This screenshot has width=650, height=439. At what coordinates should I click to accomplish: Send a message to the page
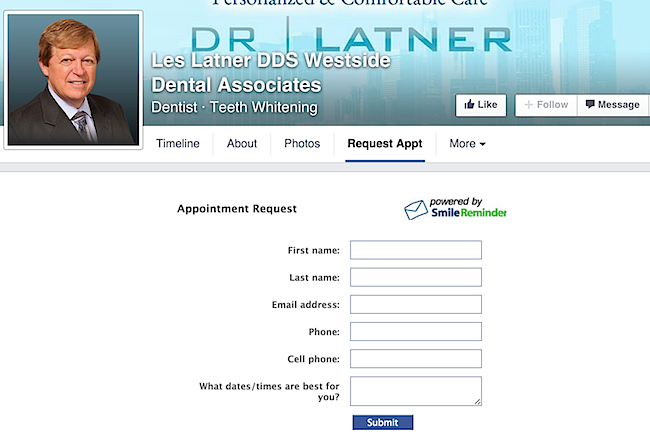(612, 105)
